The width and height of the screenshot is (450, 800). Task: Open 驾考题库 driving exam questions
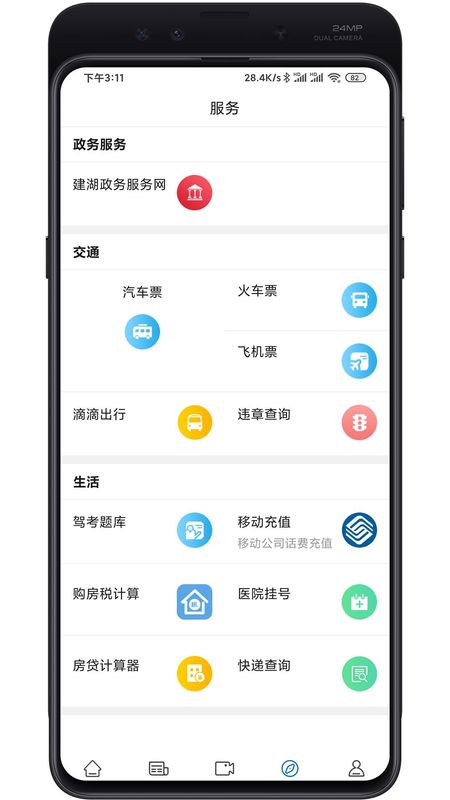[142, 531]
